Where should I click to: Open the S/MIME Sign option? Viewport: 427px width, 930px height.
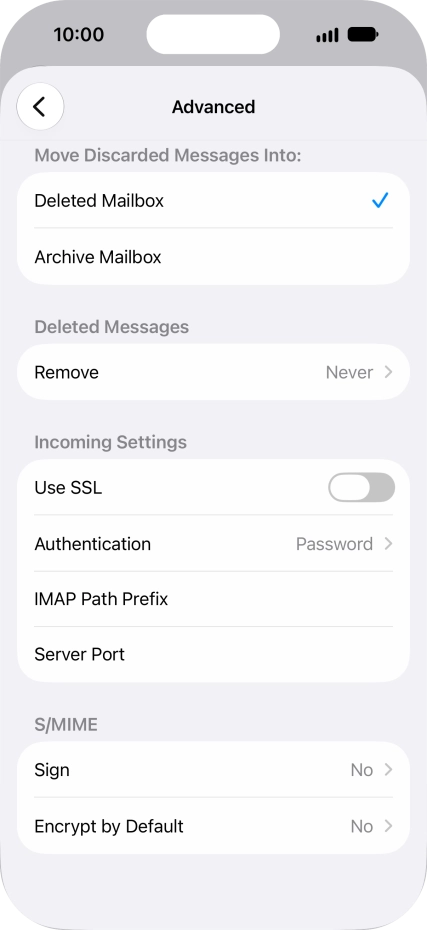(x=214, y=770)
